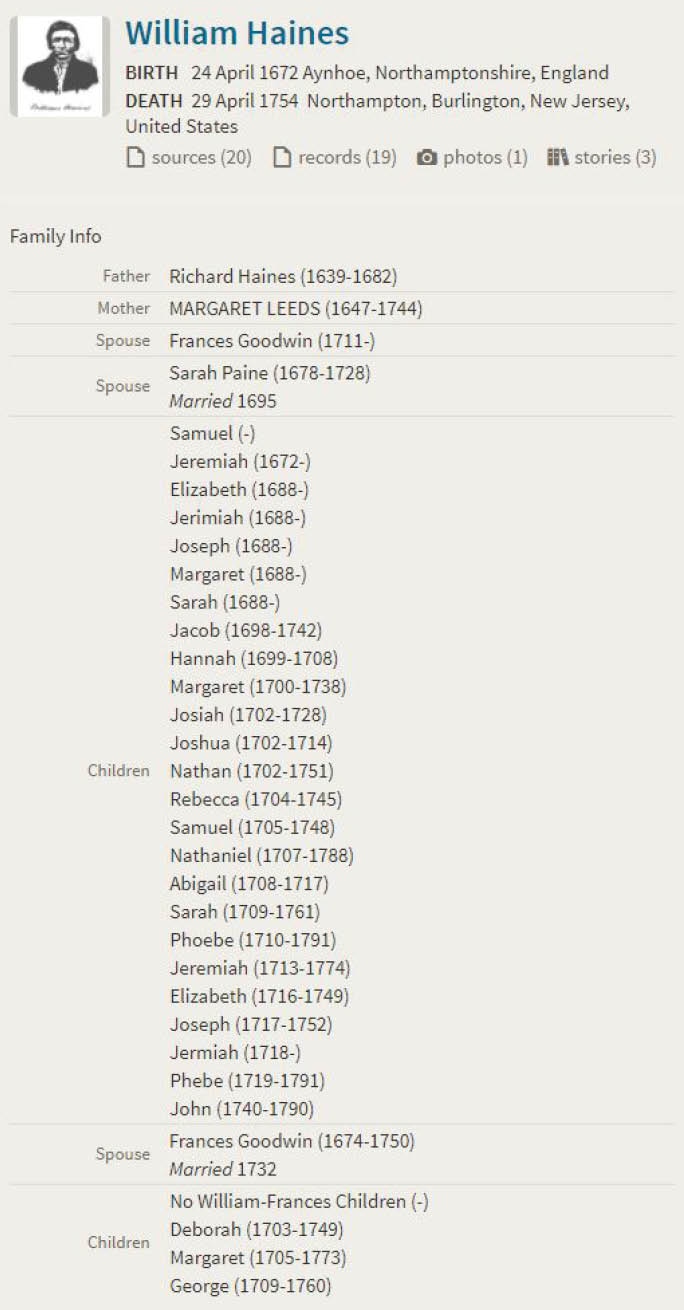View photos (1)

coord(472,157)
